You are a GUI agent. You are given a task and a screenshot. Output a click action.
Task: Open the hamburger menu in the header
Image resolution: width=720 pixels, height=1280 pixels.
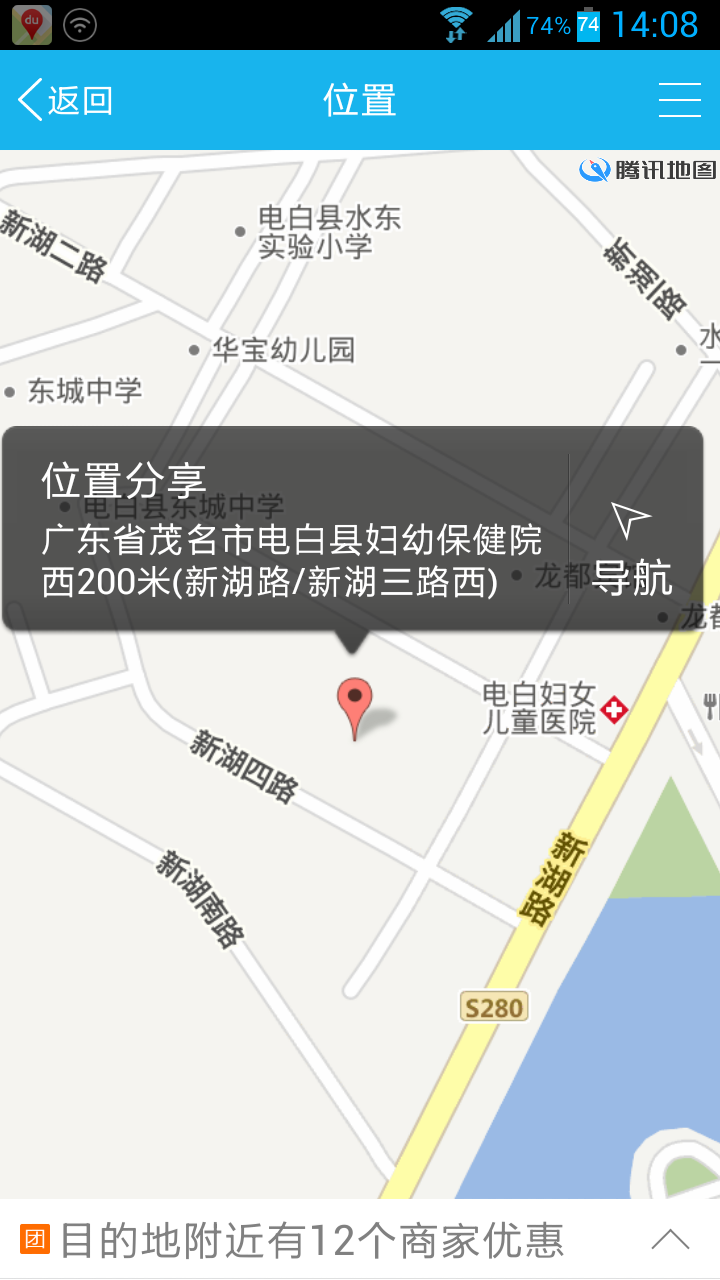(x=679, y=100)
